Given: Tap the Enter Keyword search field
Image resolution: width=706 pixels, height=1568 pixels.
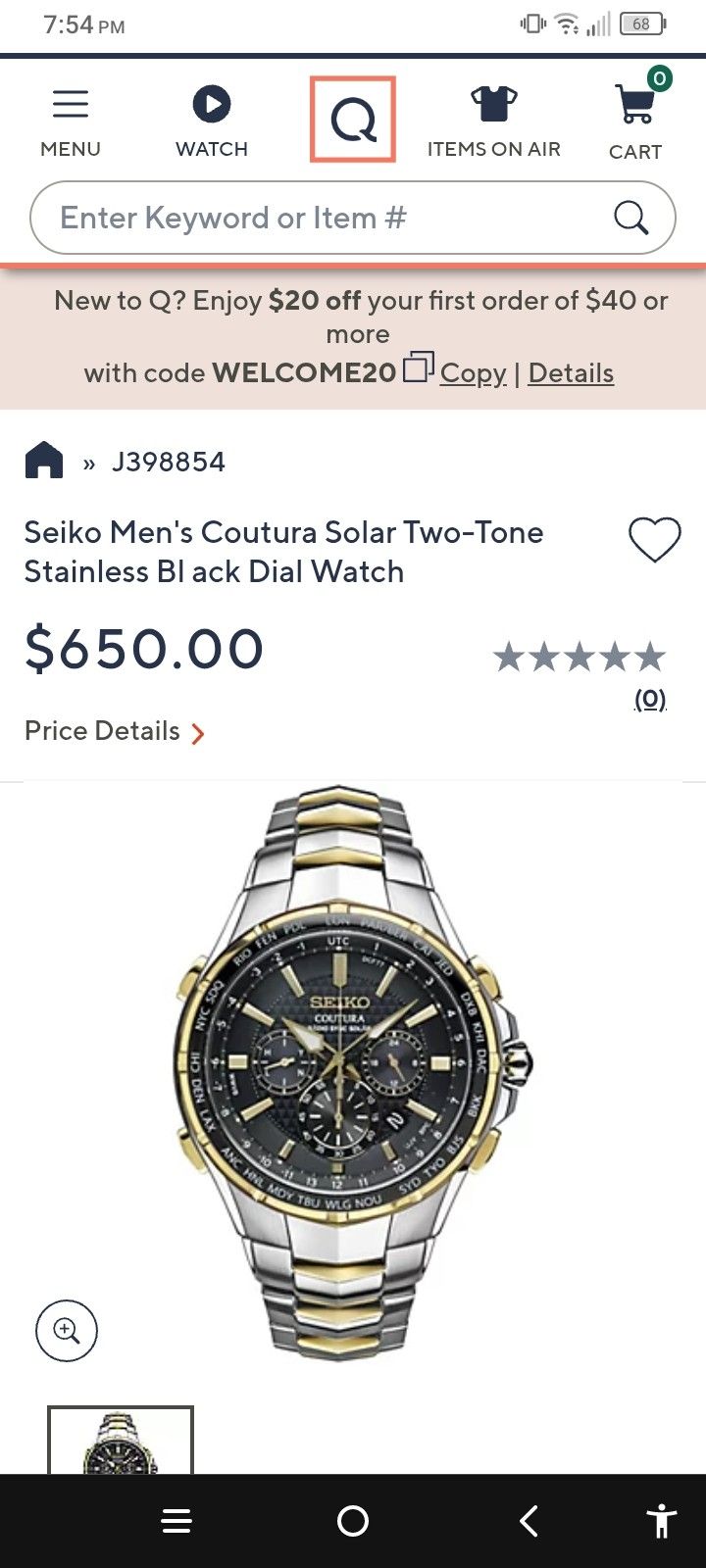Looking at the screenshot, I should [x=294, y=217].
